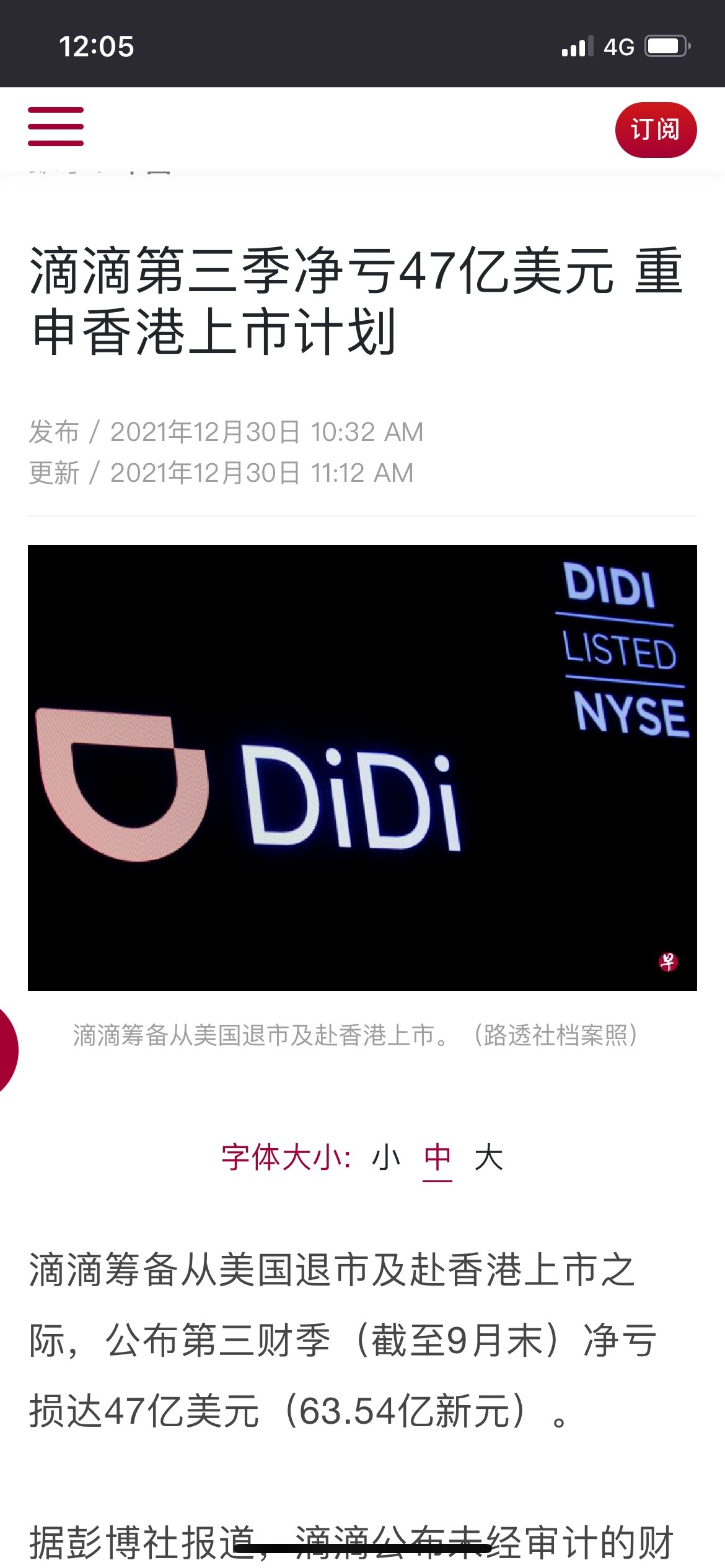The image size is (725, 1568).
Task: Tap the red floating button at left edge
Action: pyautogui.click(x=7, y=1050)
